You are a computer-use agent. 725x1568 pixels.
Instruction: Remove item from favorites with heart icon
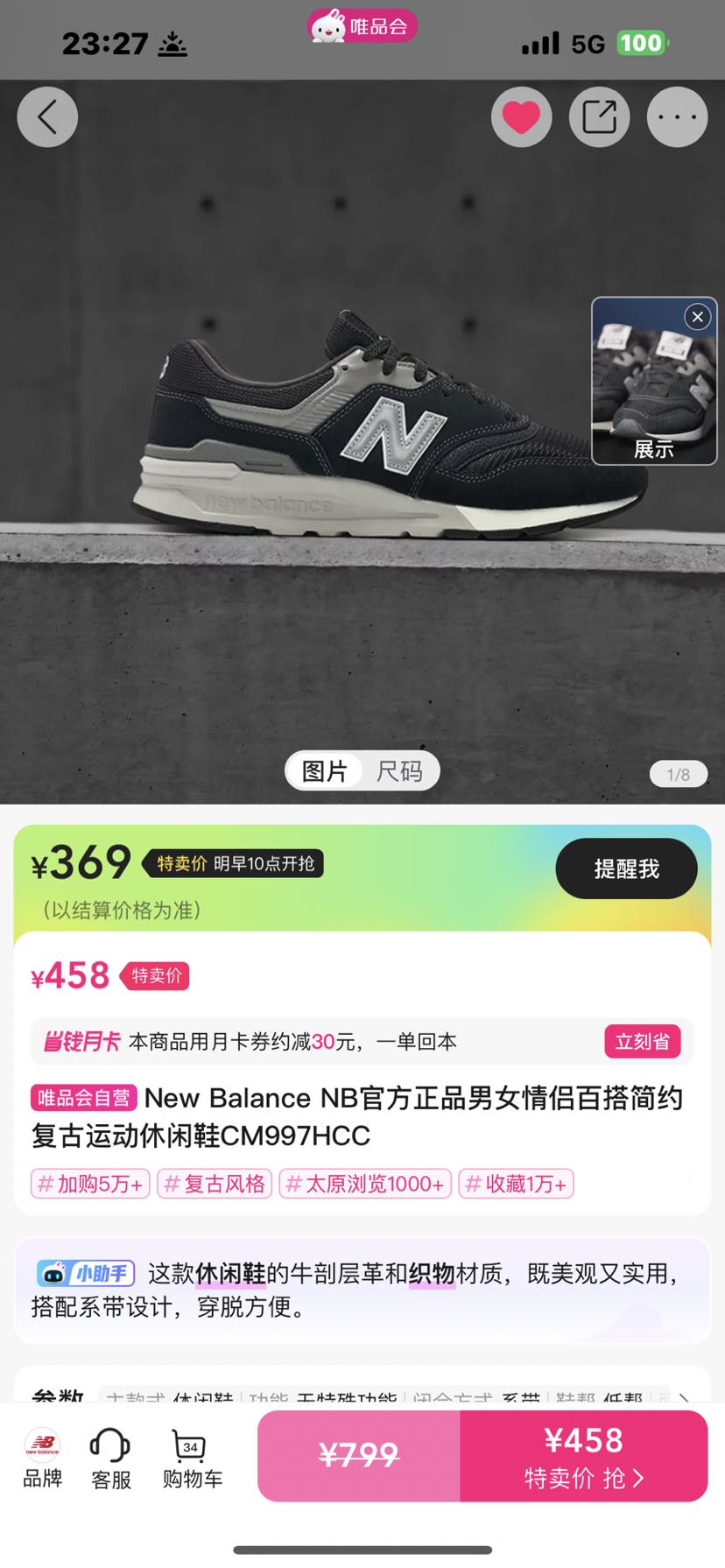(521, 117)
